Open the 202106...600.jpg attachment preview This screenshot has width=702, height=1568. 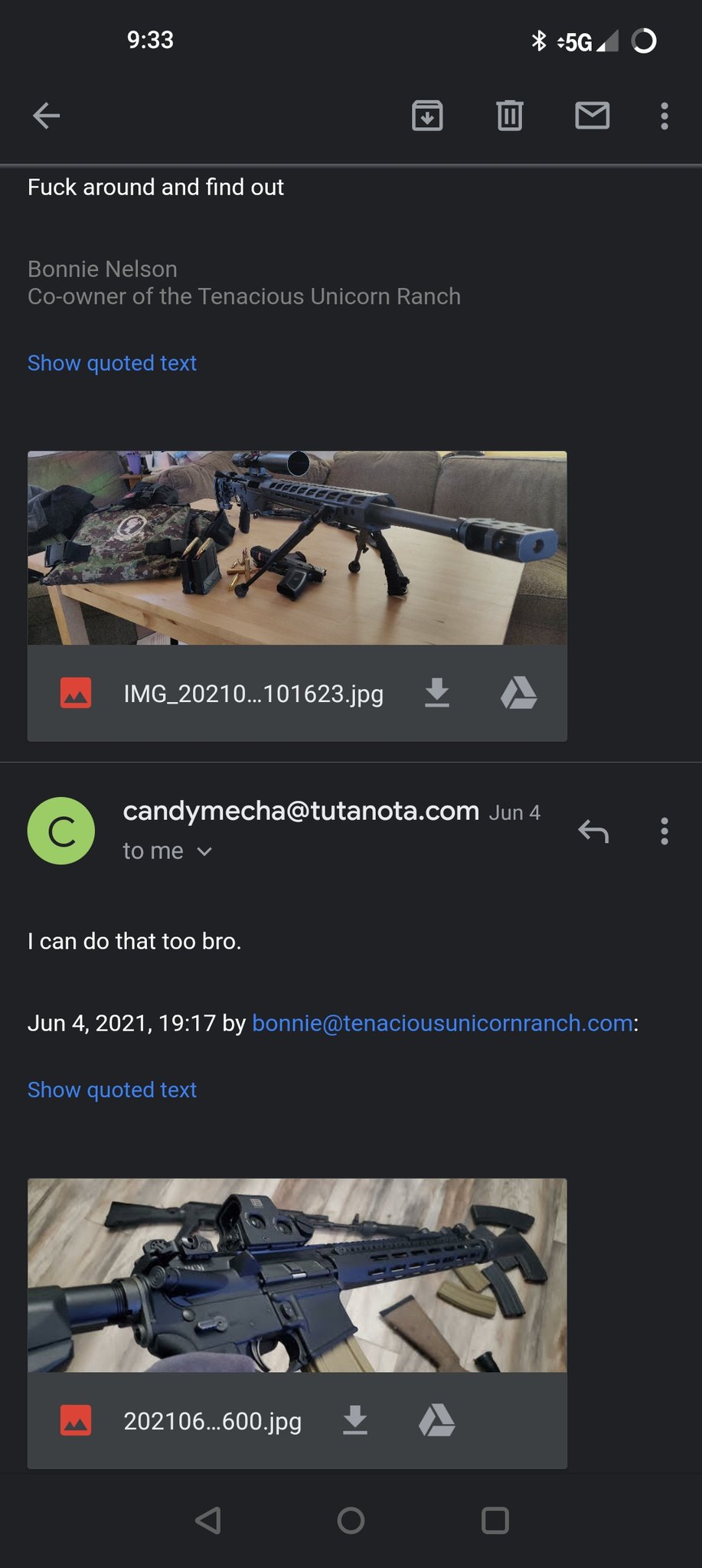[297, 1275]
